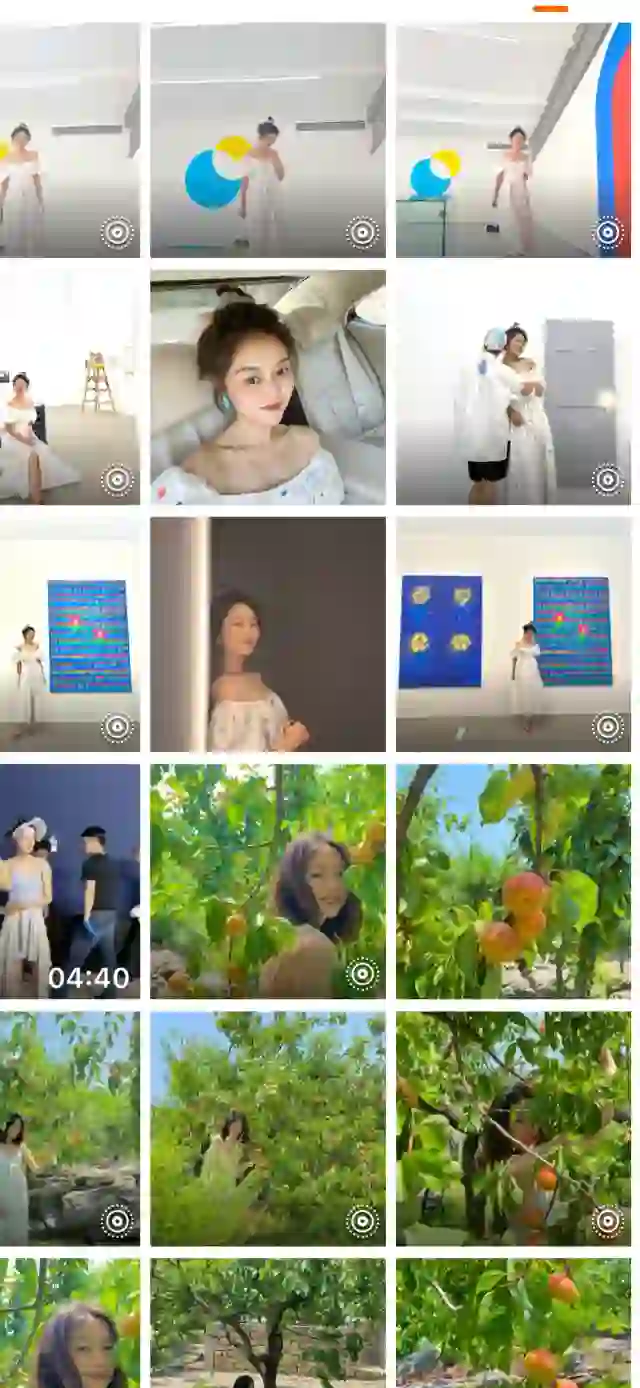Open photo of woman standing on rocks in orchard
The height and width of the screenshot is (1388, 640).
pos(69,1128)
